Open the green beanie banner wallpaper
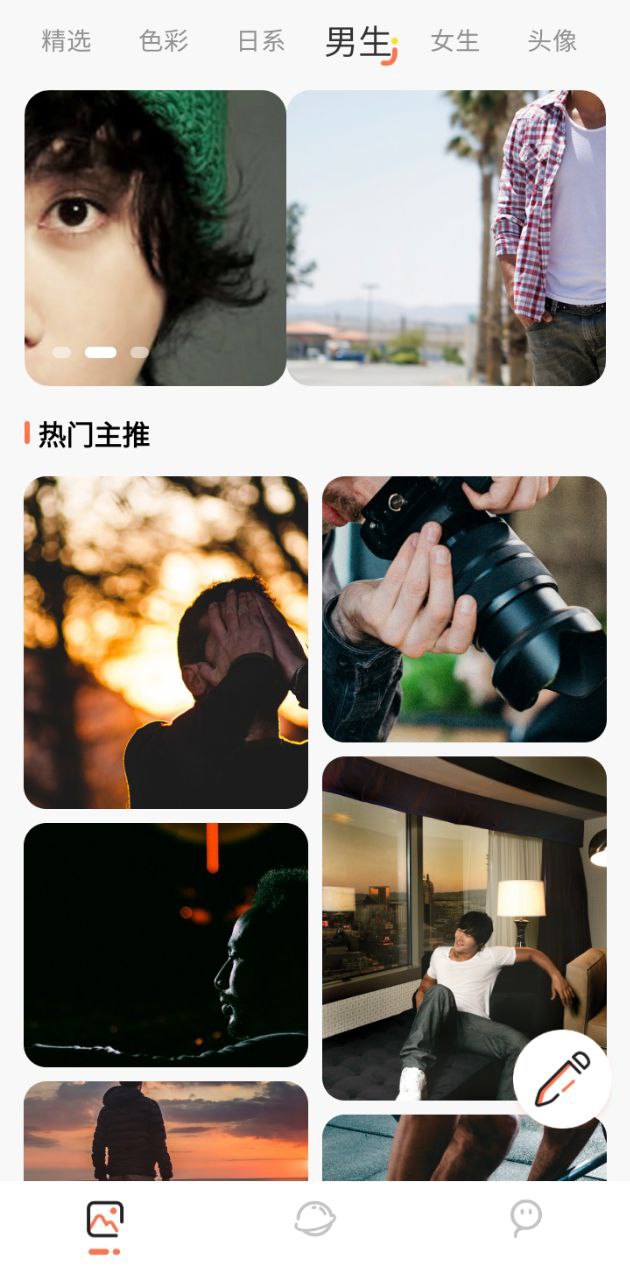The width and height of the screenshot is (630, 1280). [x=155, y=238]
